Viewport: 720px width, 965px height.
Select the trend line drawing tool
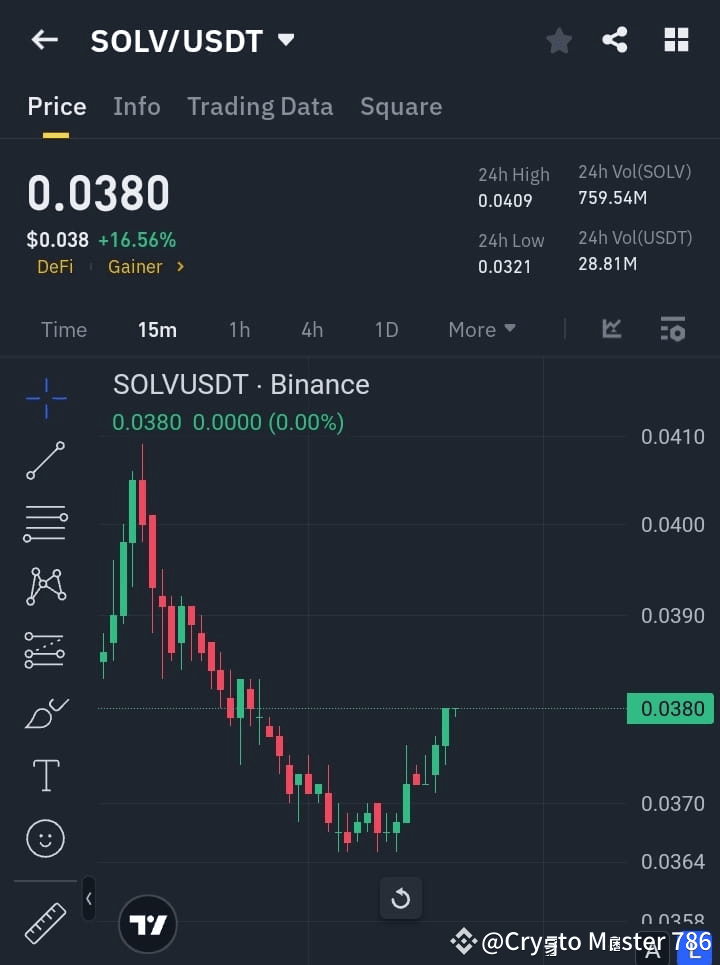click(x=45, y=461)
